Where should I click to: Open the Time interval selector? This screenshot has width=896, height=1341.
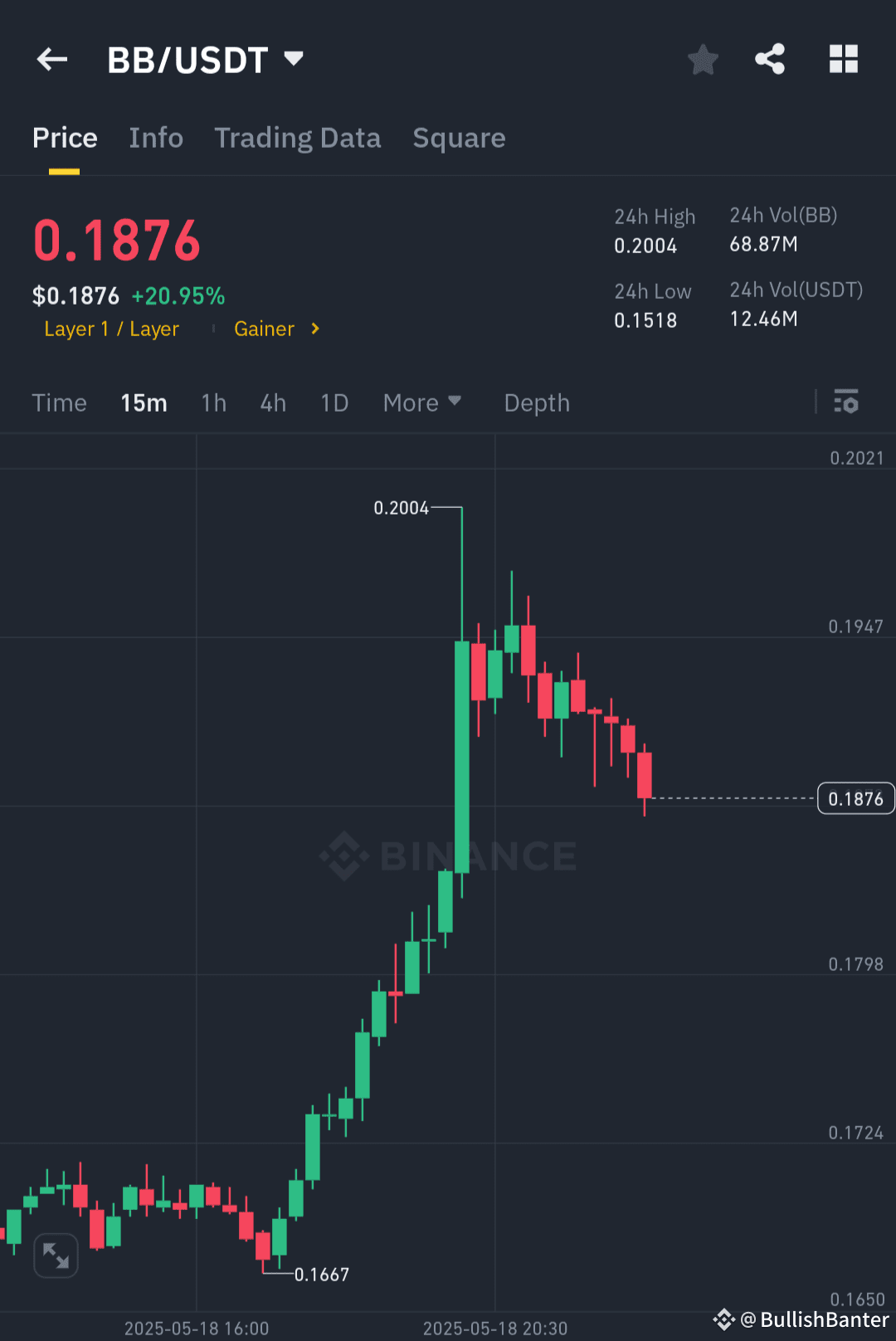[59, 402]
